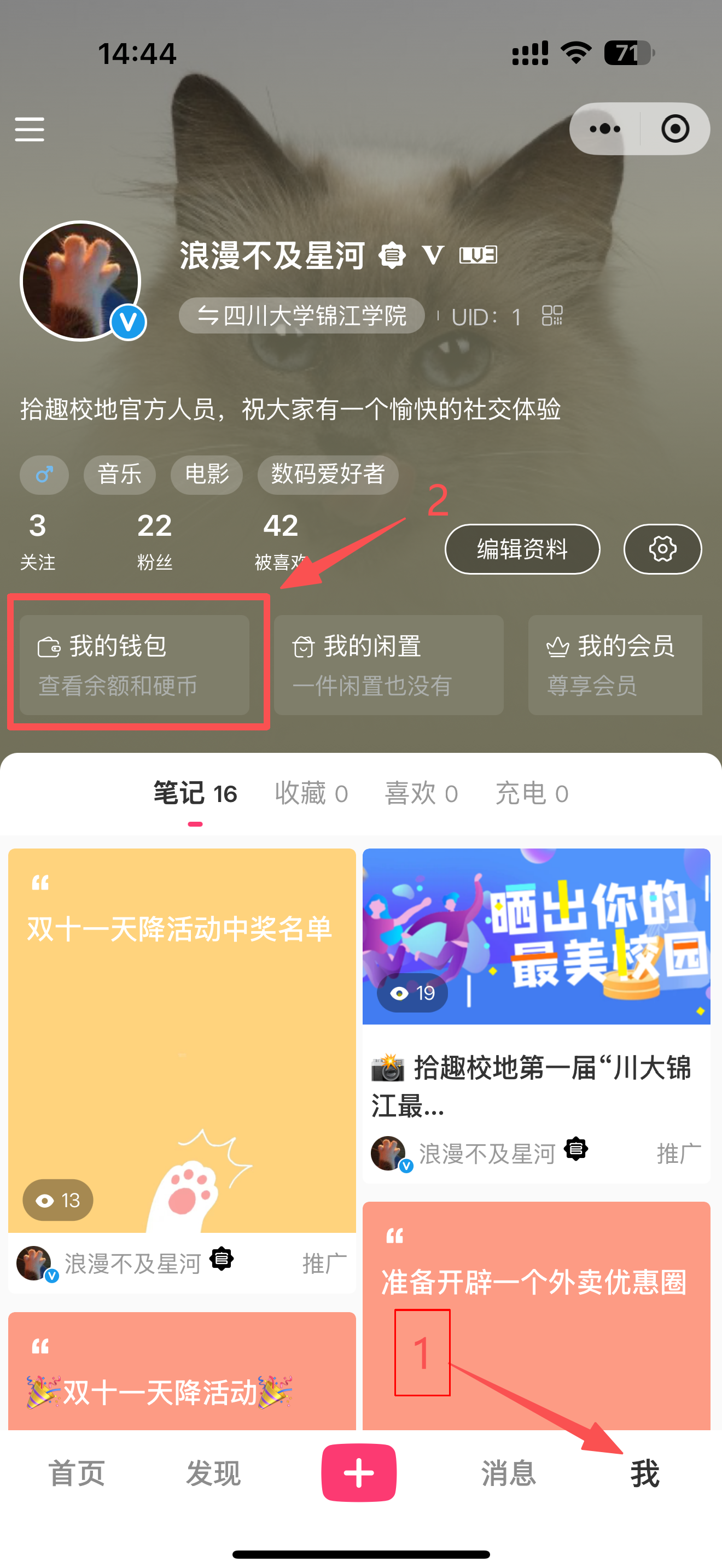Image resolution: width=722 pixels, height=1568 pixels.
Task: Go to the 首页 home tab
Action: pyautogui.click(x=77, y=1473)
